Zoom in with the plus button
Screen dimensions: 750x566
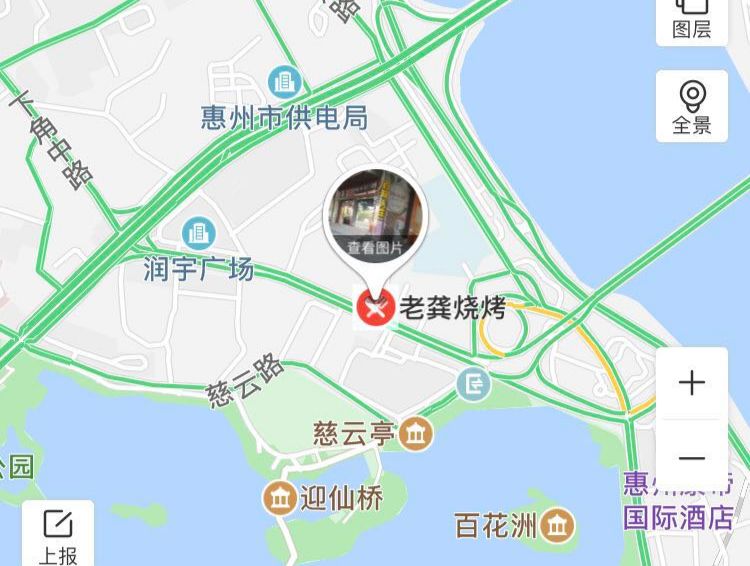[x=692, y=383]
